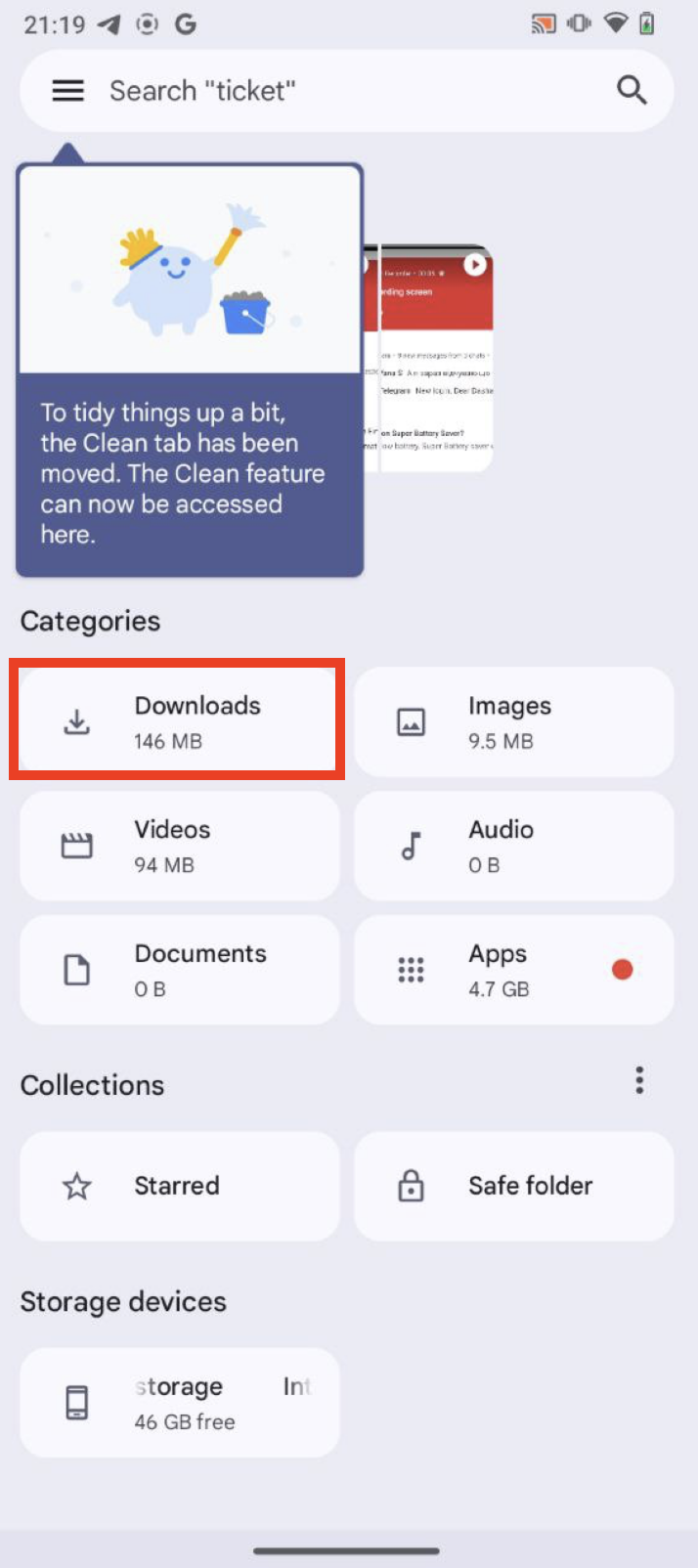The height and width of the screenshot is (1568, 698).
Task: Open Collections overflow menu
Action: click(x=639, y=1080)
